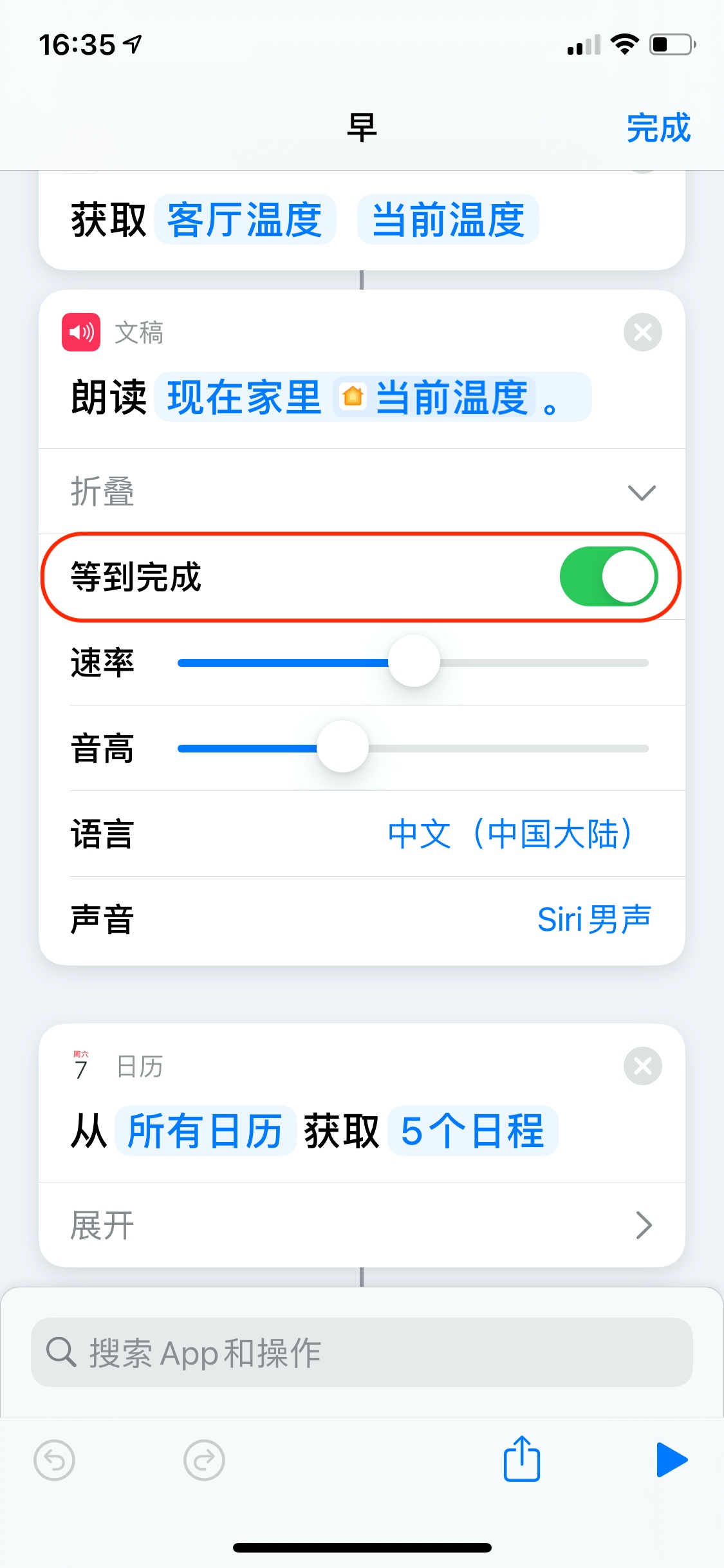The height and width of the screenshot is (1568, 724).
Task: Select the 客厅温度 parameter
Action: [245, 219]
